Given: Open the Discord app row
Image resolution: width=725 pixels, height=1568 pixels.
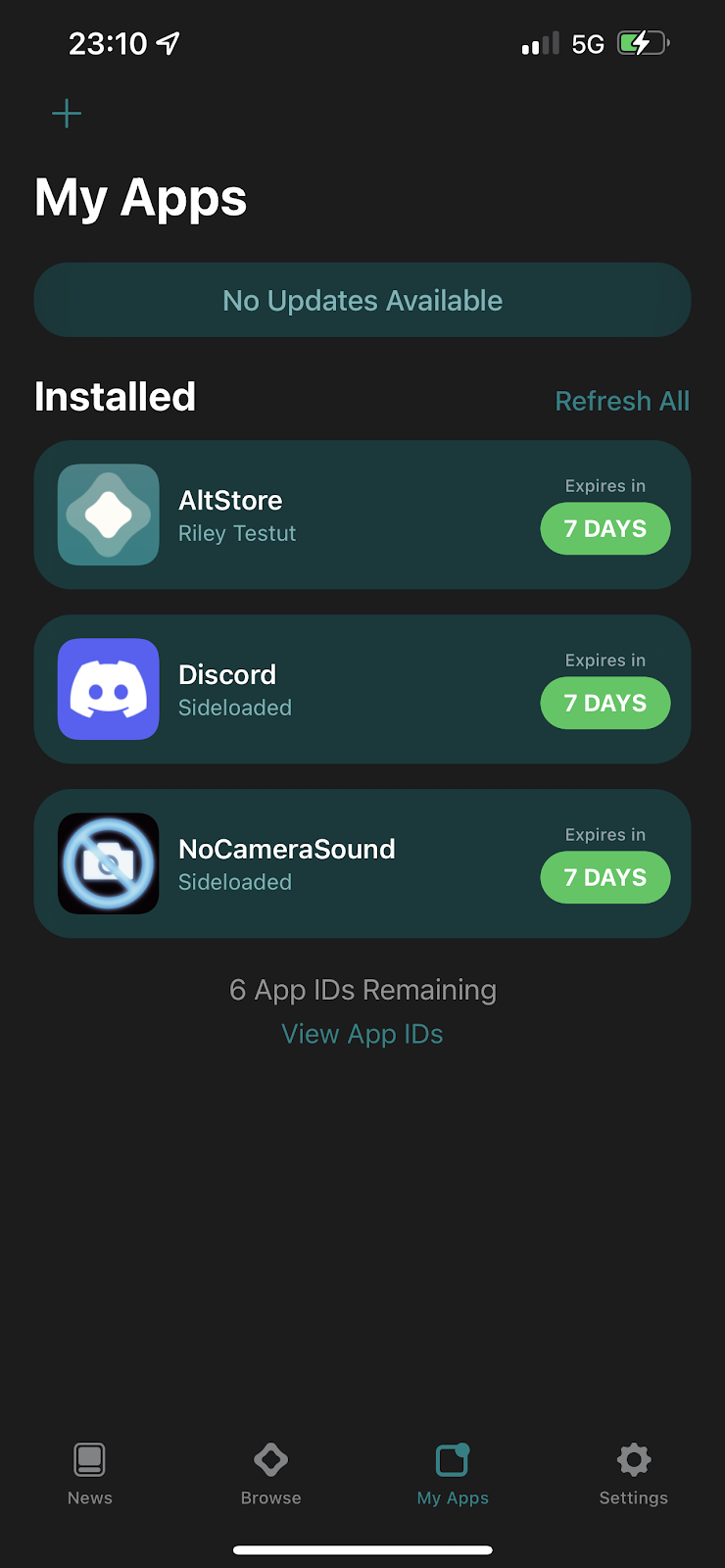Looking at the screenshot, I should (x=362, y=689).
